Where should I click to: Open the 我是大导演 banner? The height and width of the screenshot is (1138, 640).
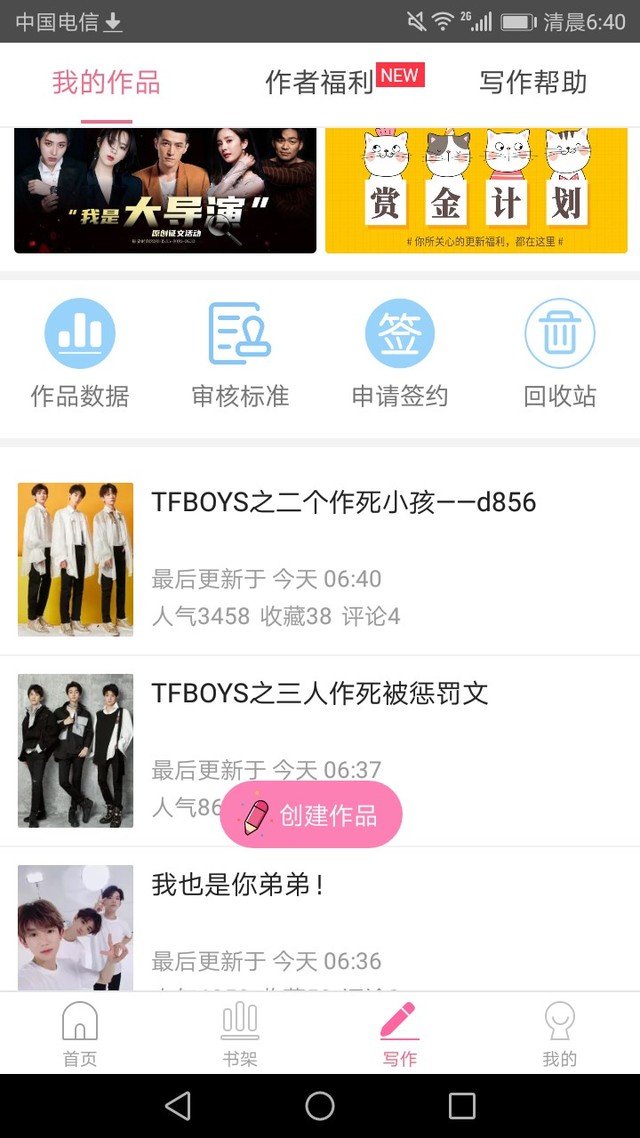pos(165,190)
